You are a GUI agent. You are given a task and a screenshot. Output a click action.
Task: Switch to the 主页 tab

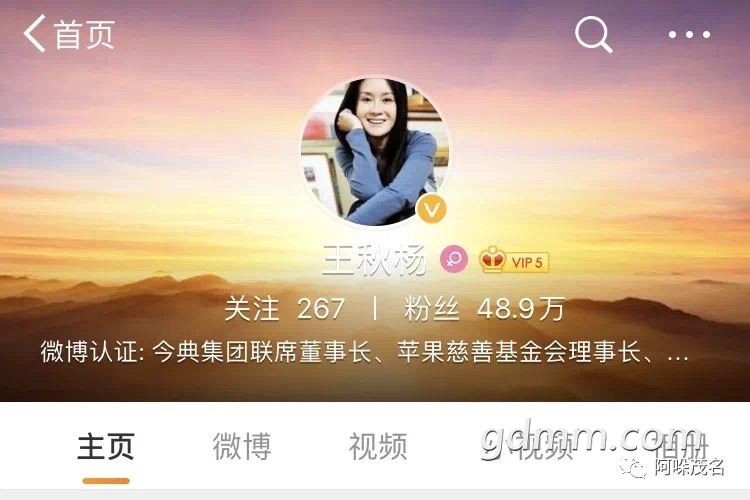click(106, 447)
